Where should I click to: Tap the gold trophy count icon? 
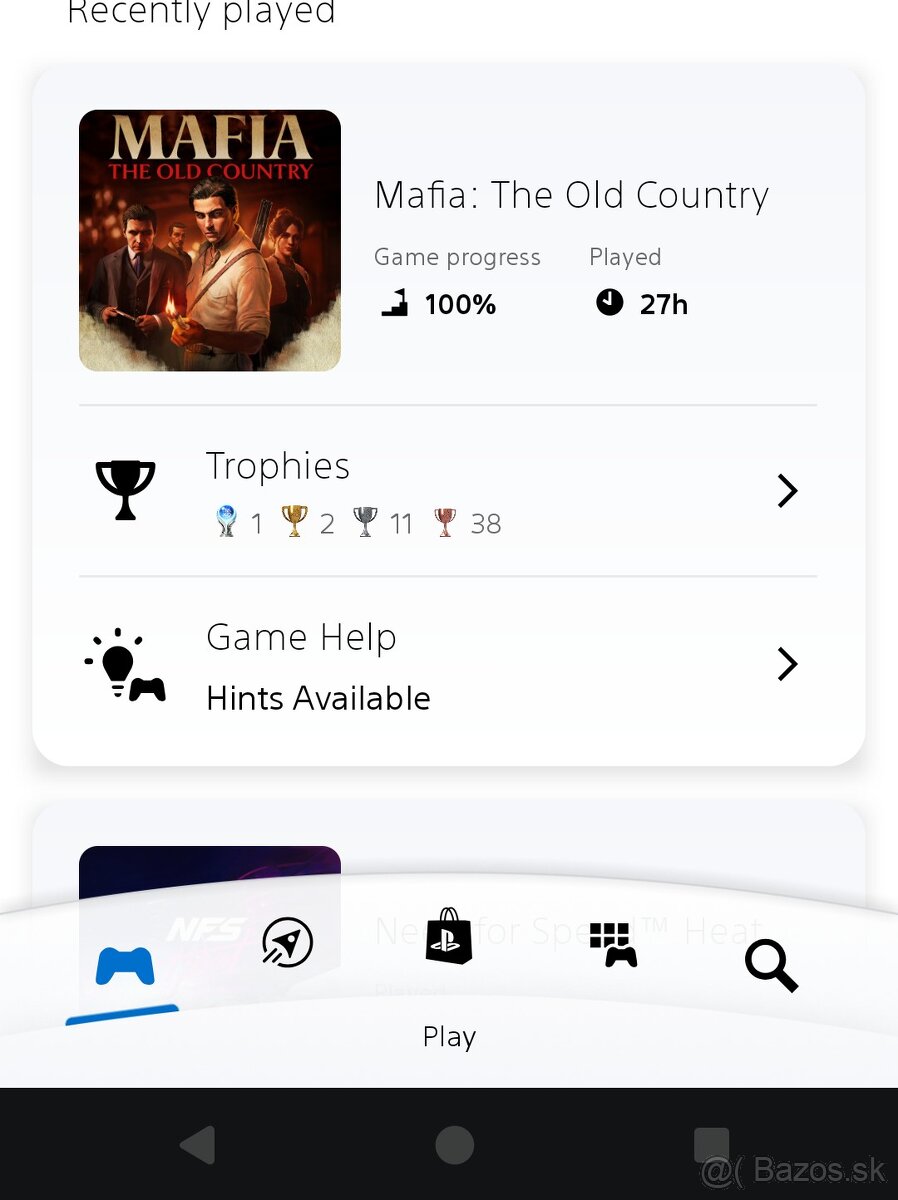pyautogui.click(x=295, y=520)
